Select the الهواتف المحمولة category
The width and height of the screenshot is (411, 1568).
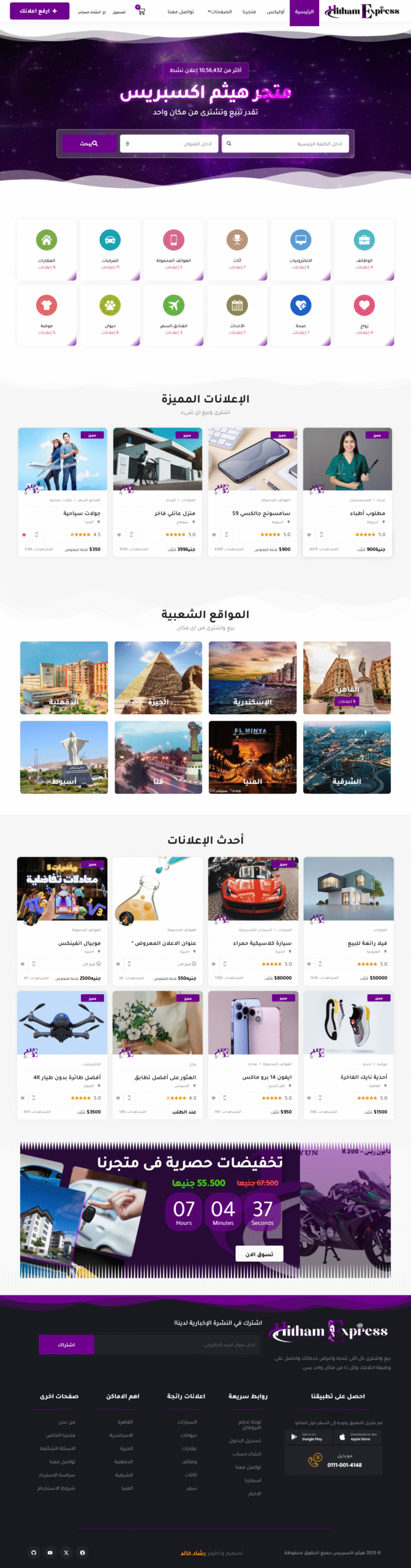pyautogui.click(x=173, y=250)
